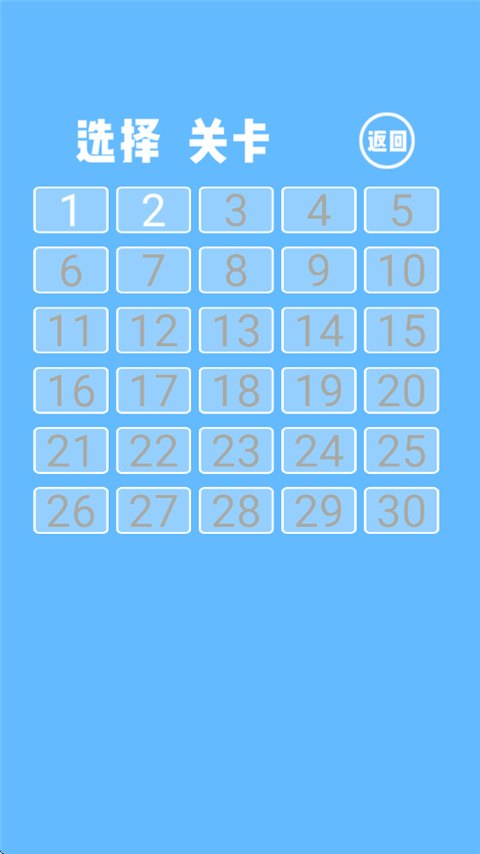
Task: Select level 1
Action: click(x=71, y=210)
